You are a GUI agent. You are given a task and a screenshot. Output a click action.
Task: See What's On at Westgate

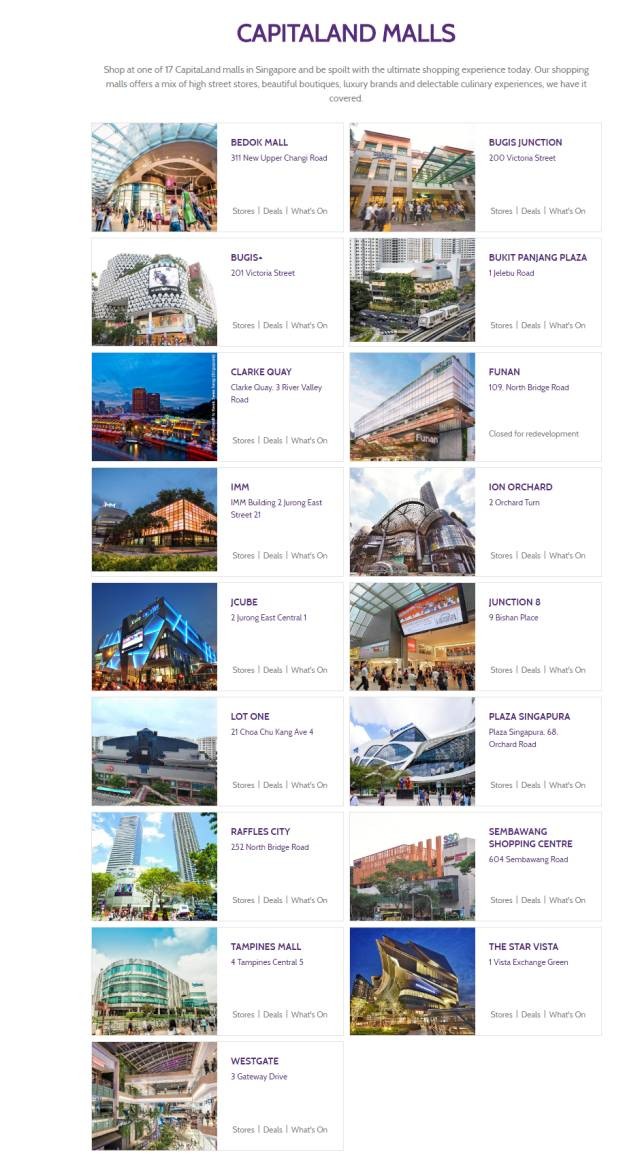309,1130
